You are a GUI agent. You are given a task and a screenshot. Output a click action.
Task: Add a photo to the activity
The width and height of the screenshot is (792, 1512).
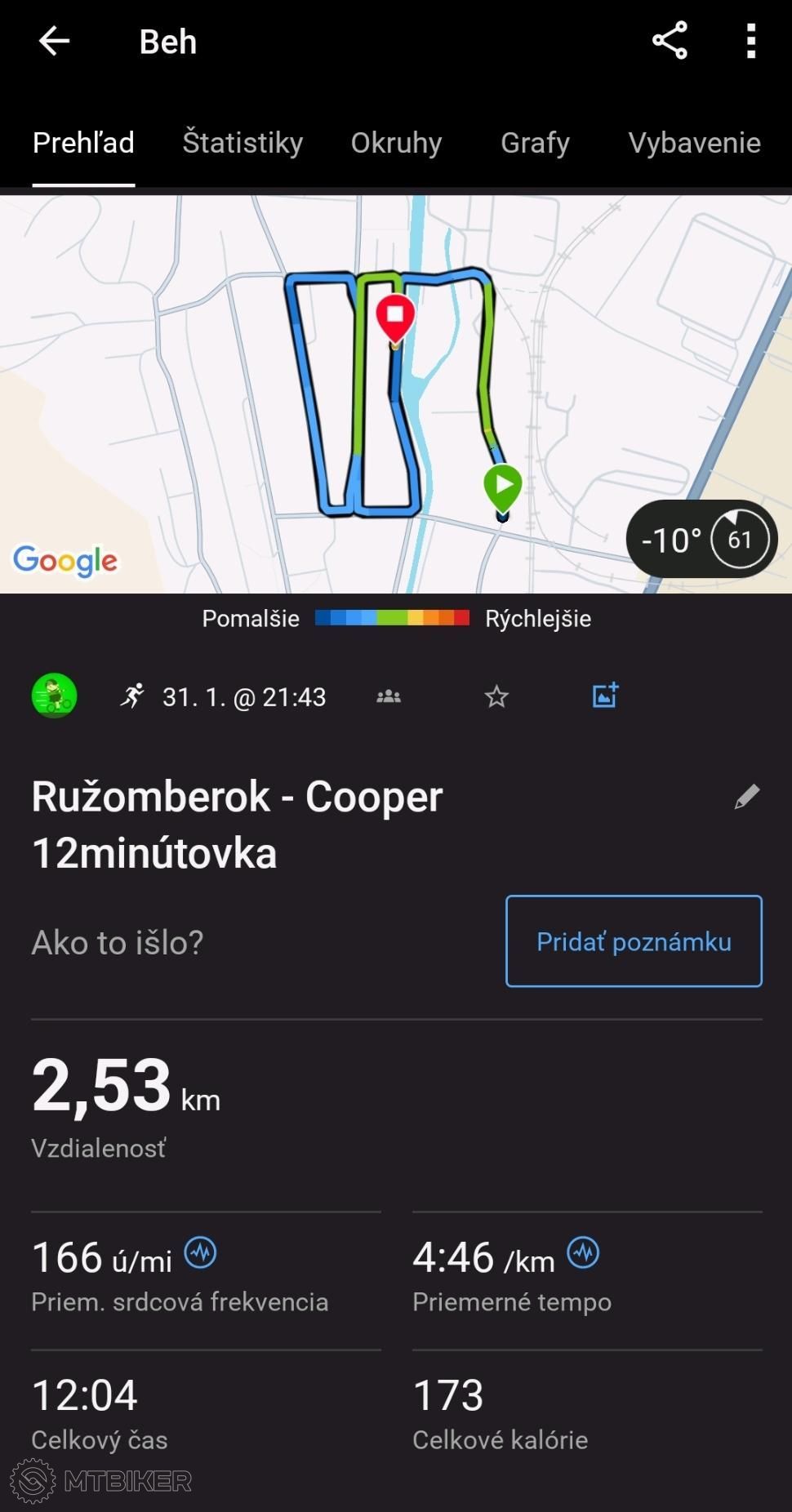[605, 696]
